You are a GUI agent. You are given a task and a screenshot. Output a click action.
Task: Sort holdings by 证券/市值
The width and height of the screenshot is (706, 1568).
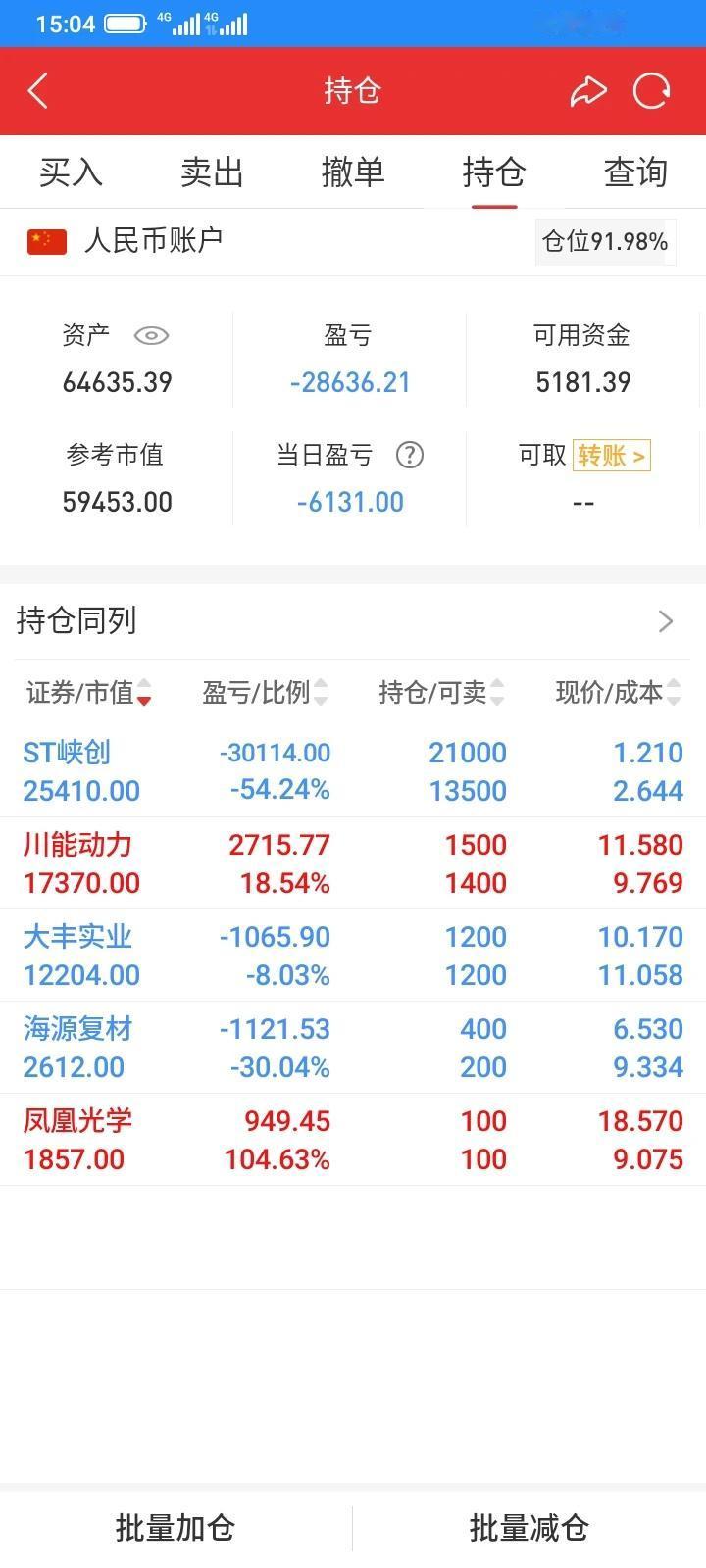tap(89, 693)
